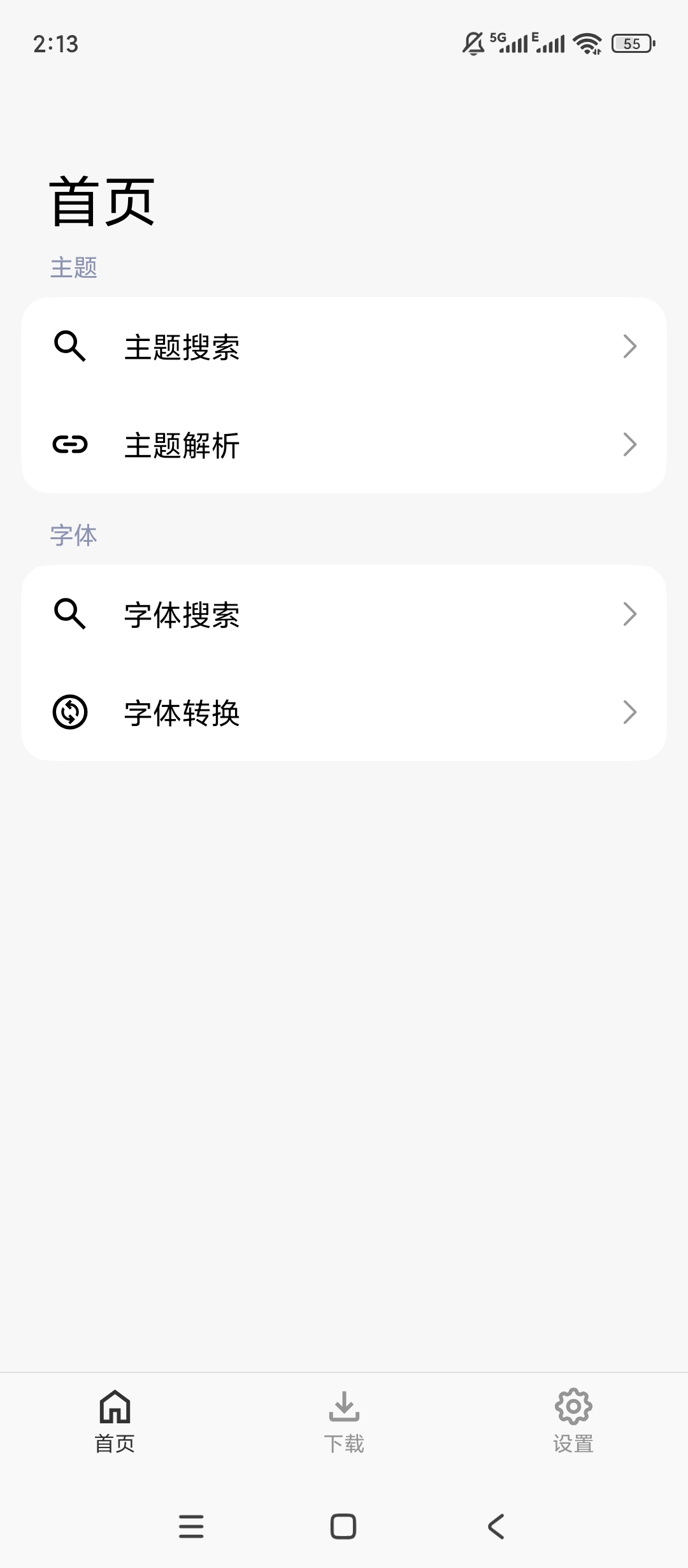688x1568 pixels.
Task: Select the search icon beside 字体搜索
Action: point(70,614)
